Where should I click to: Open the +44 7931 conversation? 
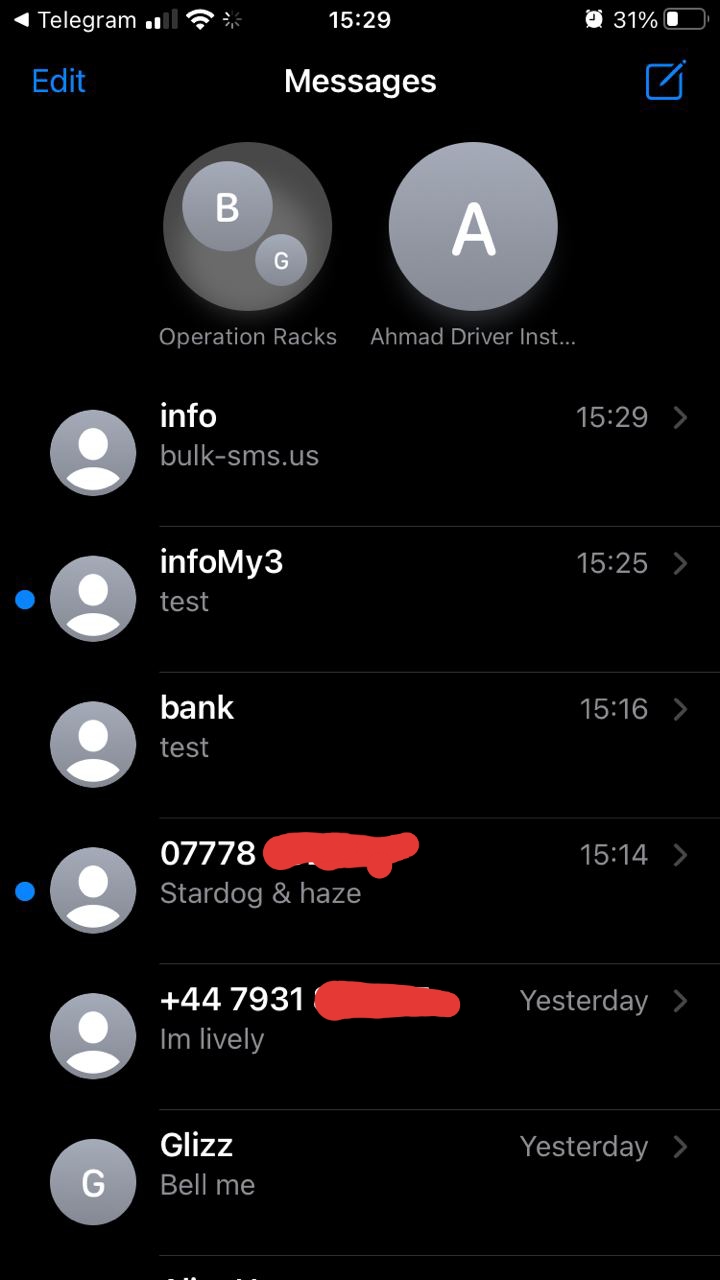pos(360,1037)
